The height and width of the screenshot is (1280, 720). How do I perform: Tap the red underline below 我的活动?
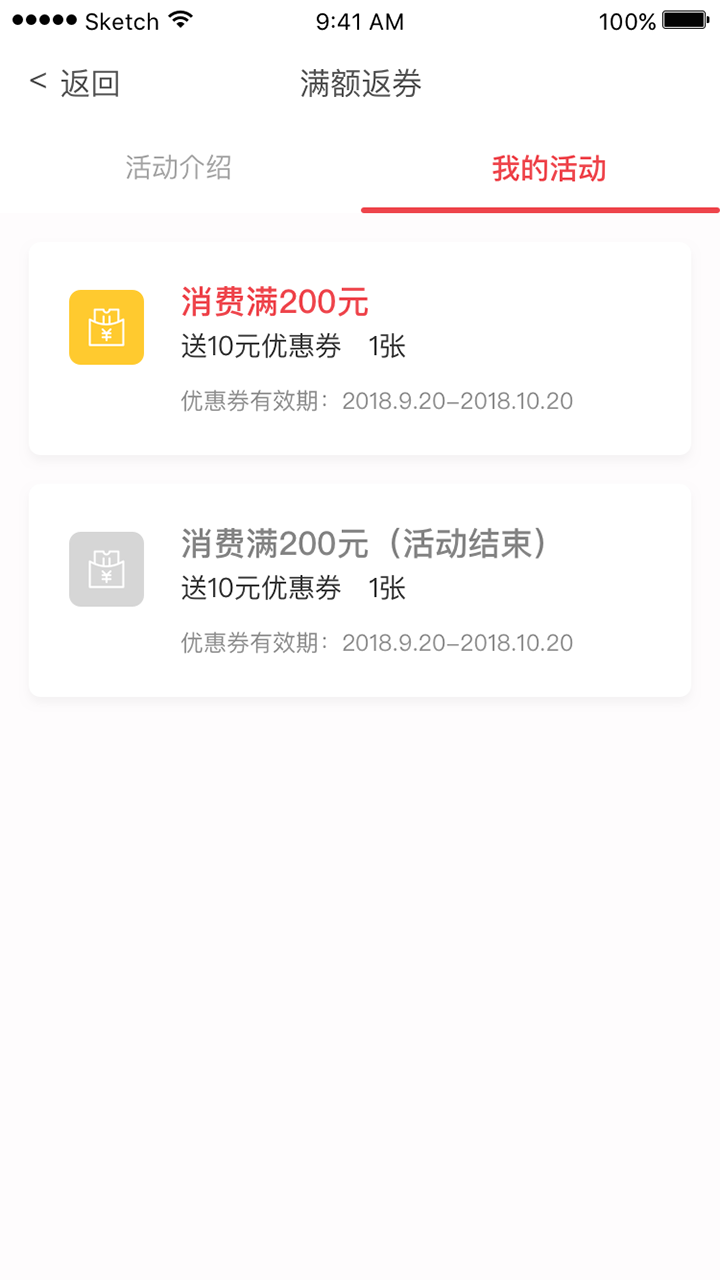(540, 210)
